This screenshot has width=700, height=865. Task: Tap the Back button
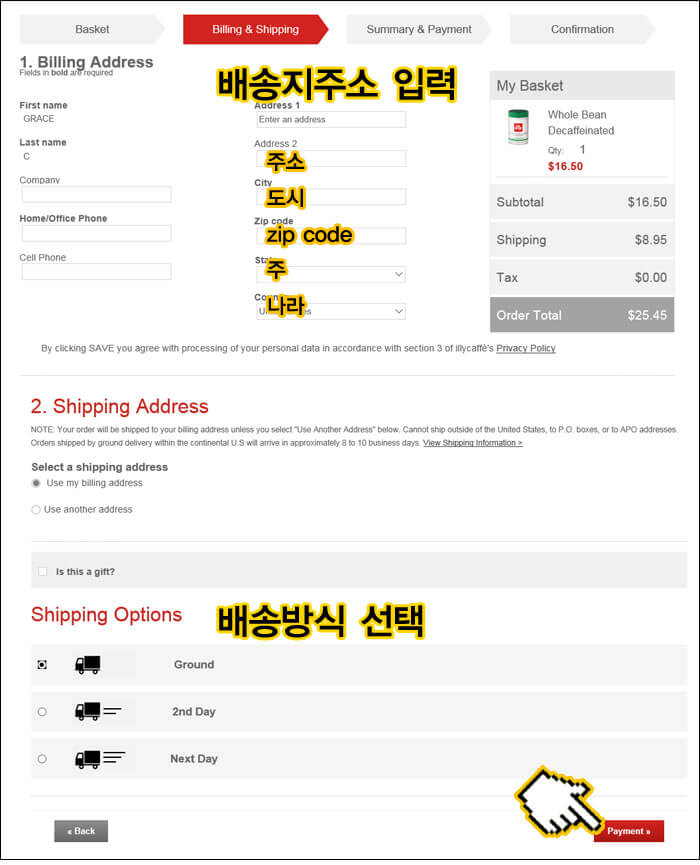(81, 831)
